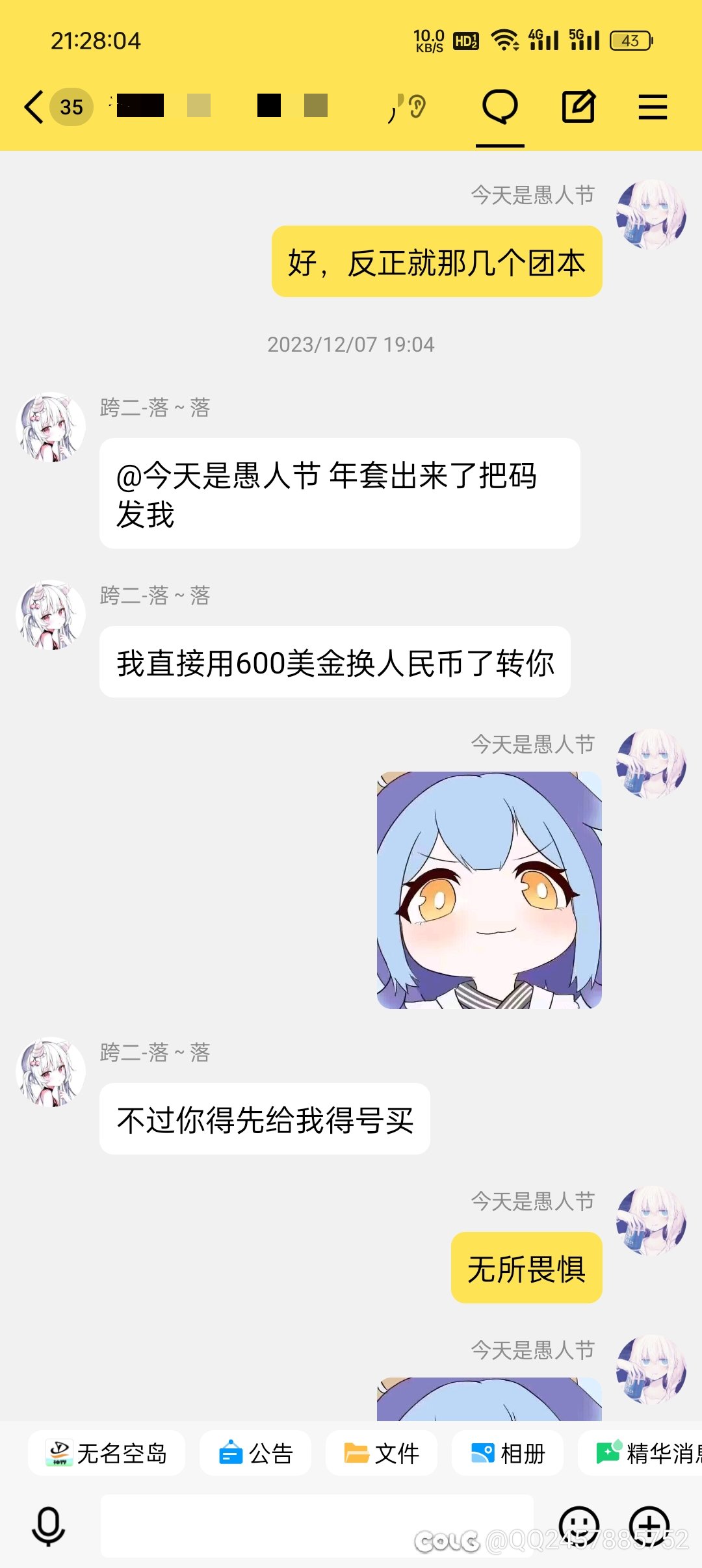Image resolution: width=702 pixels, height=1568 pixels.
Task: Open the 无名空岛 shortcut
Action: coord(107,1453)
